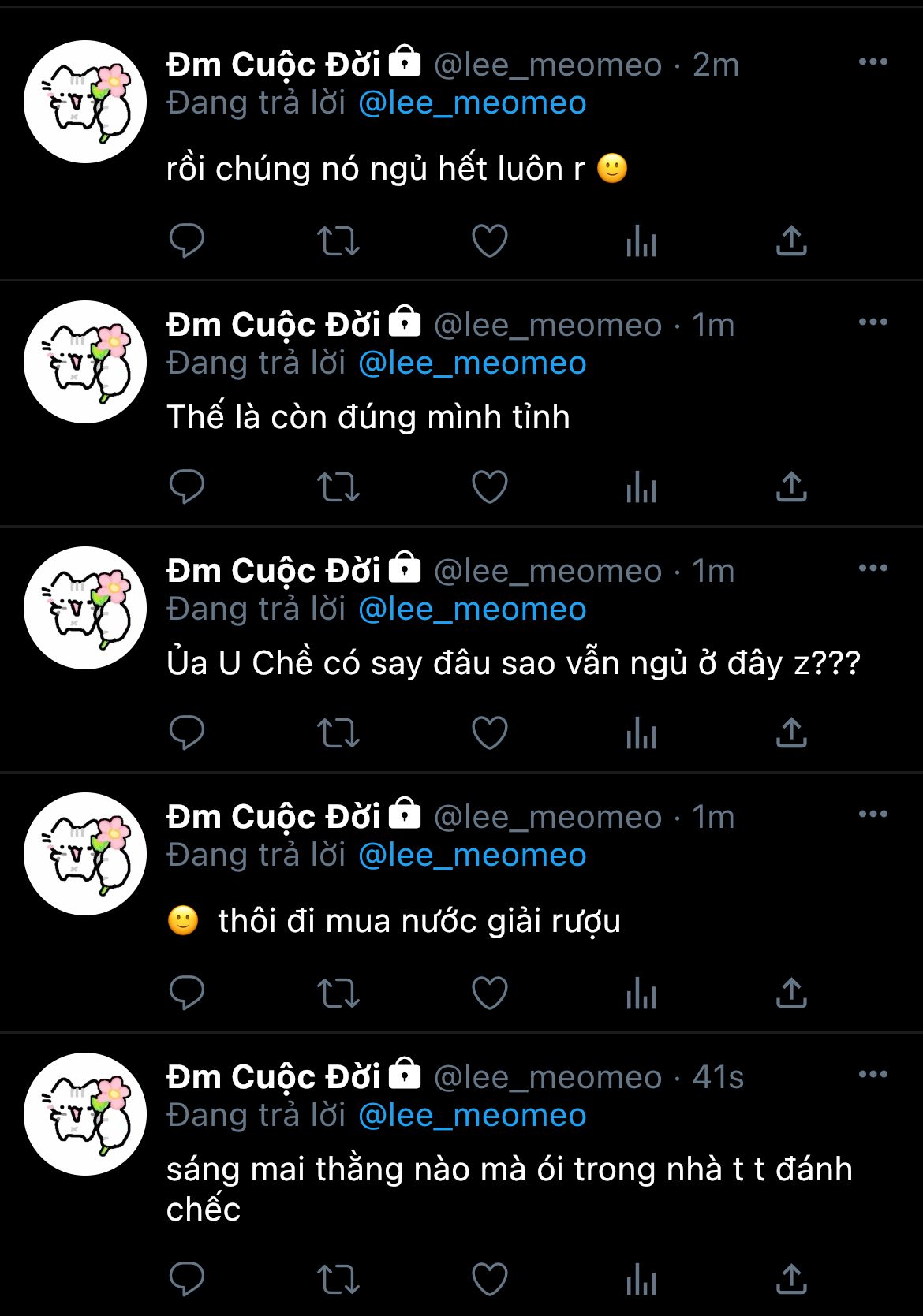The width and height of the screenshot is (923, 1316).
Task: Reply to the tweet "Thế là còn đúng mình tỉnh"
Action: point(187,487)
